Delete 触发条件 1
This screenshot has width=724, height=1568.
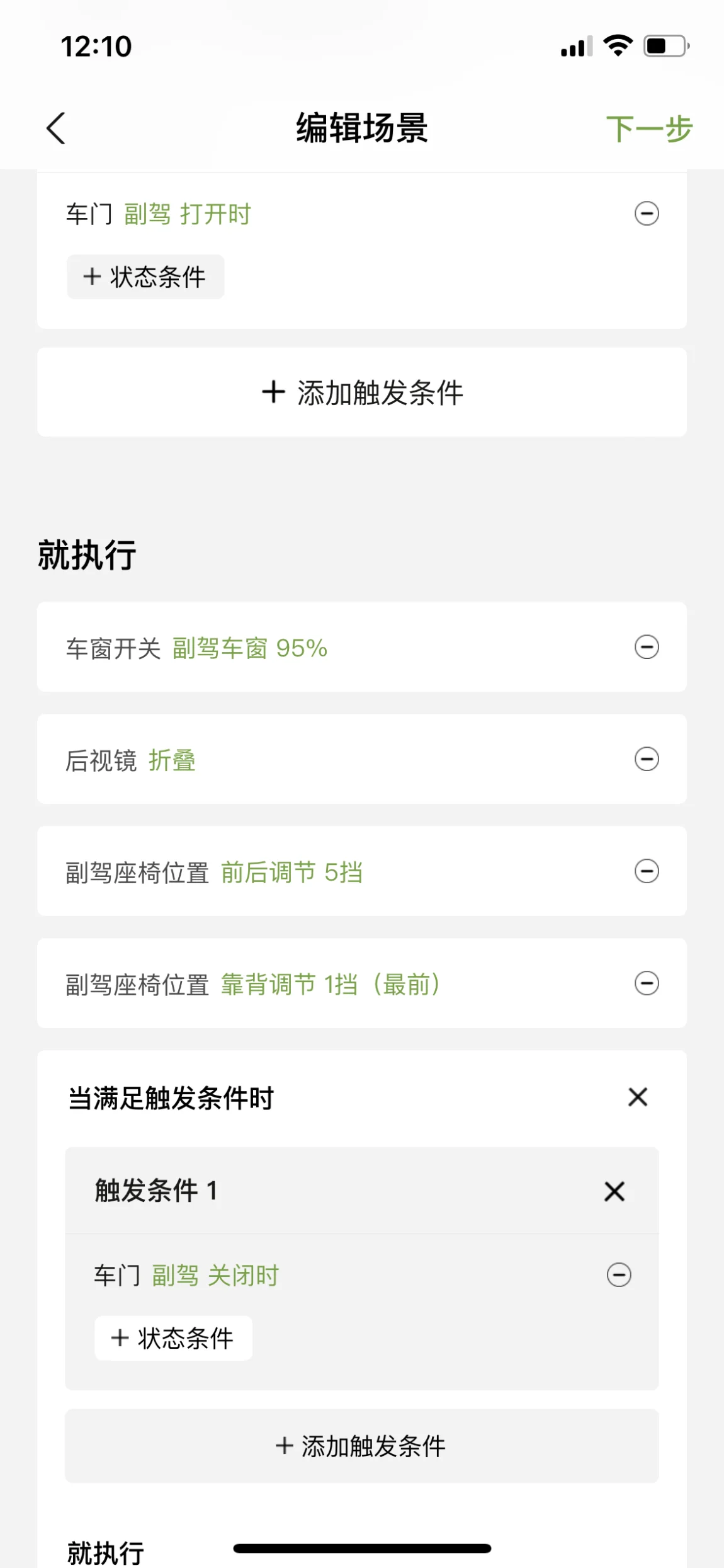pyautogui.click(x=614, y=1191)
